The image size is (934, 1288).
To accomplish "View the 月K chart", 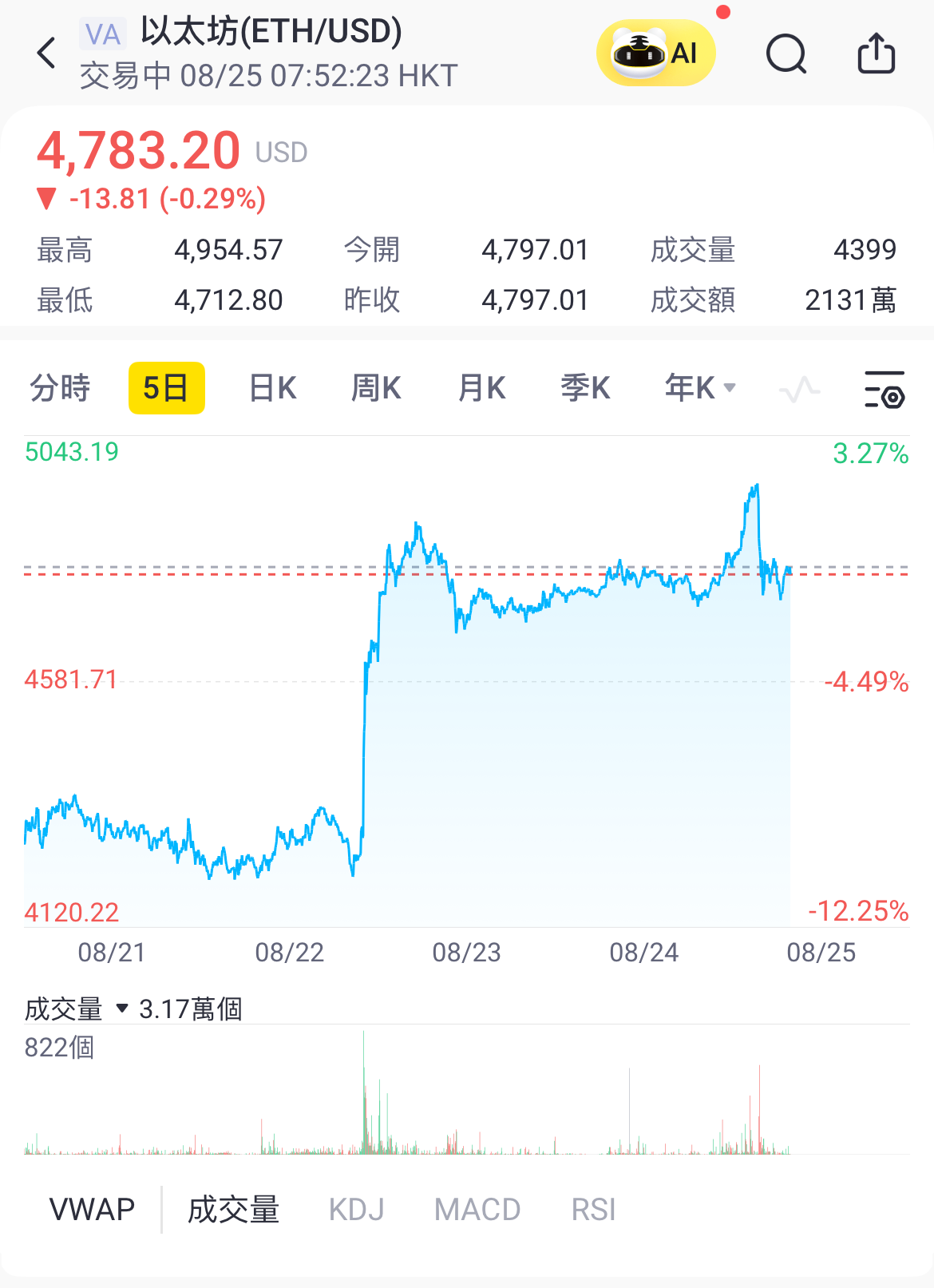I will [481, 388].
